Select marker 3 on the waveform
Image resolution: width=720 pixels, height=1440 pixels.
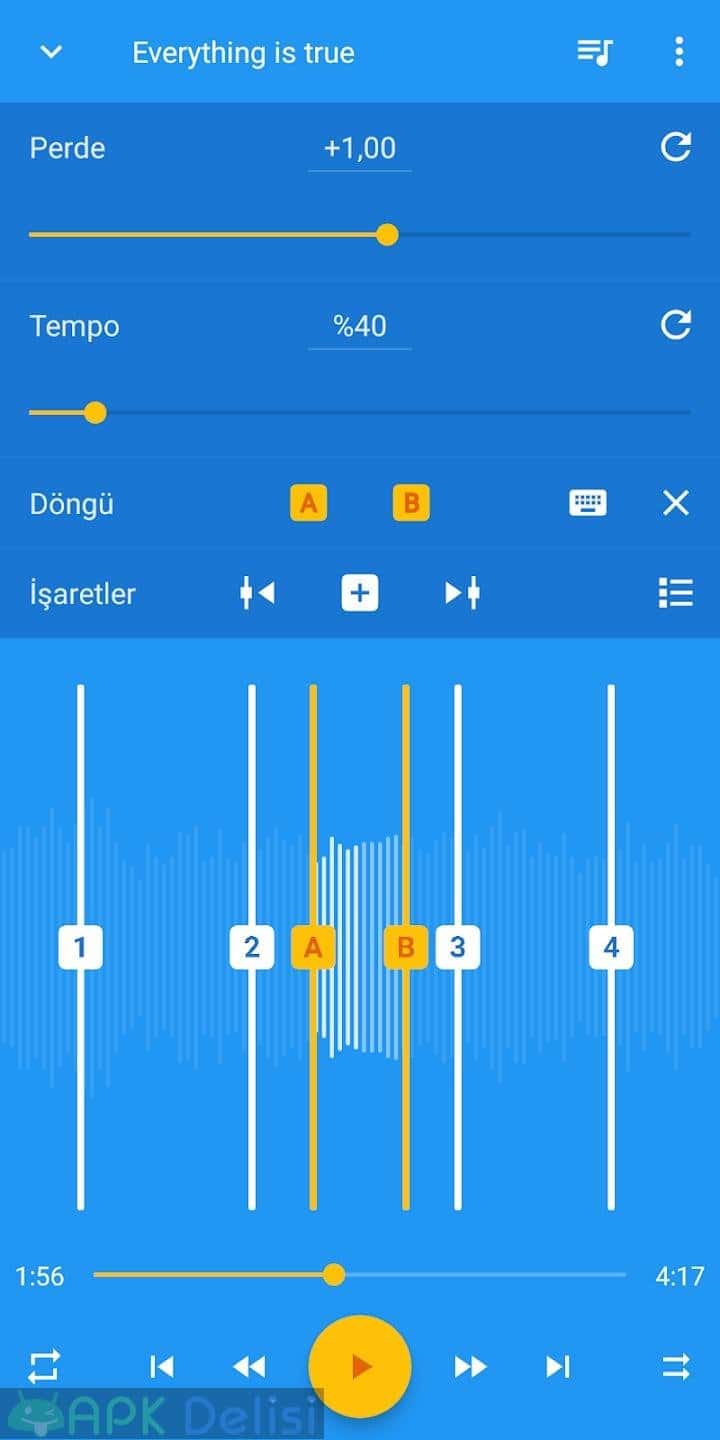(458, 947)
